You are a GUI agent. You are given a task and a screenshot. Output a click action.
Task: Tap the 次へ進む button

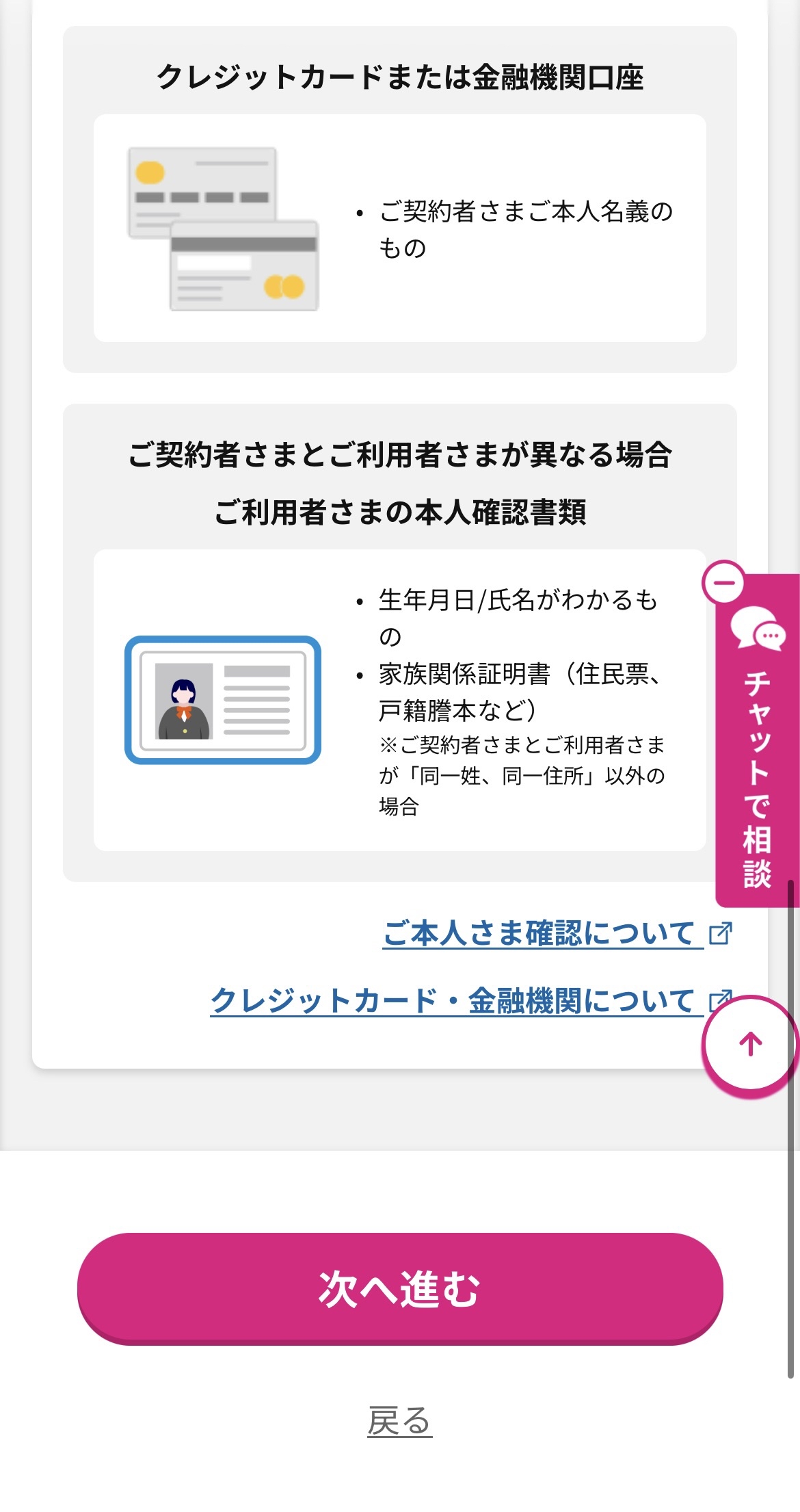[399, 1288]
